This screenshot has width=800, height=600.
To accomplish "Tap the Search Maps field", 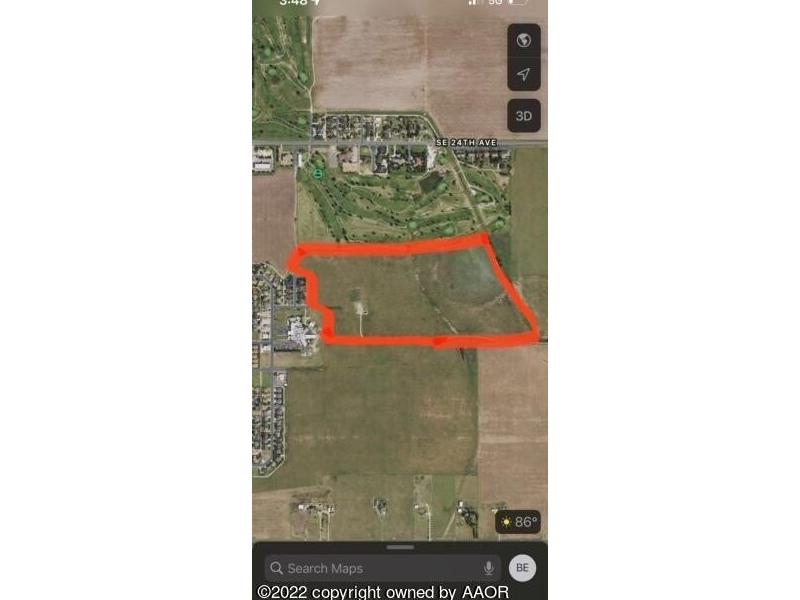I will tap(375, 568).
